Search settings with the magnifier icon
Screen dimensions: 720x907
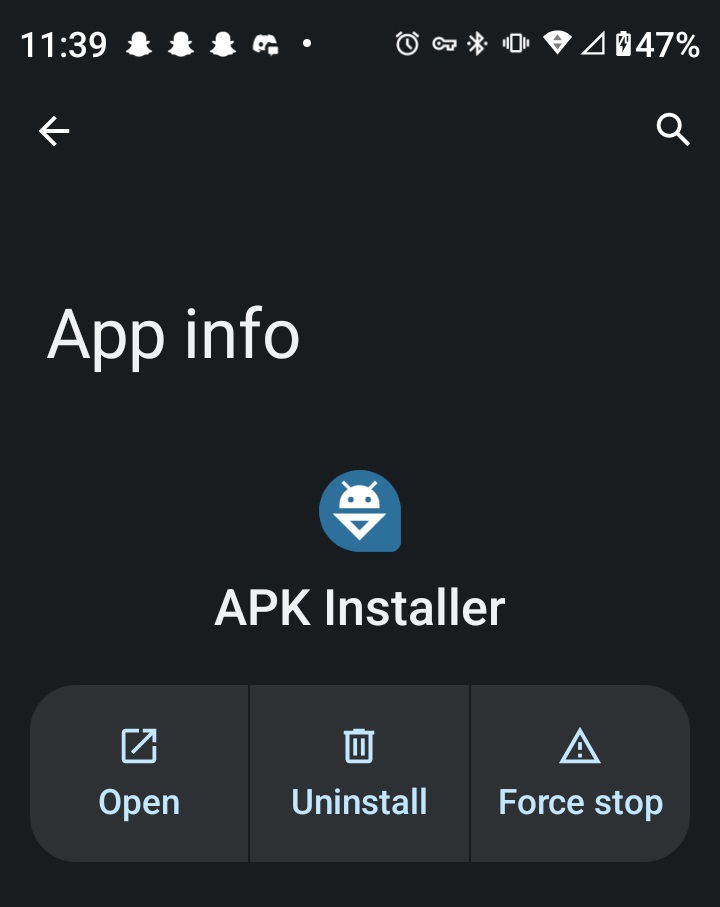(x=673, y=130)
